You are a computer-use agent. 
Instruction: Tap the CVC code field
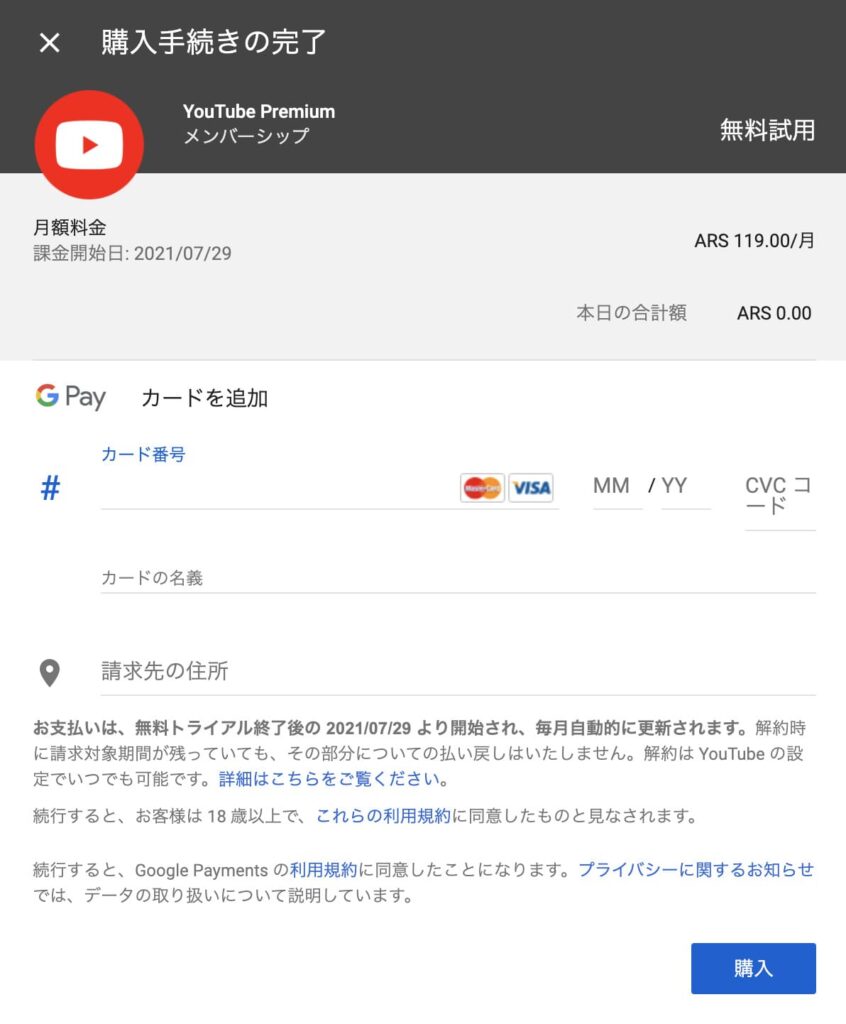[779, 496]
